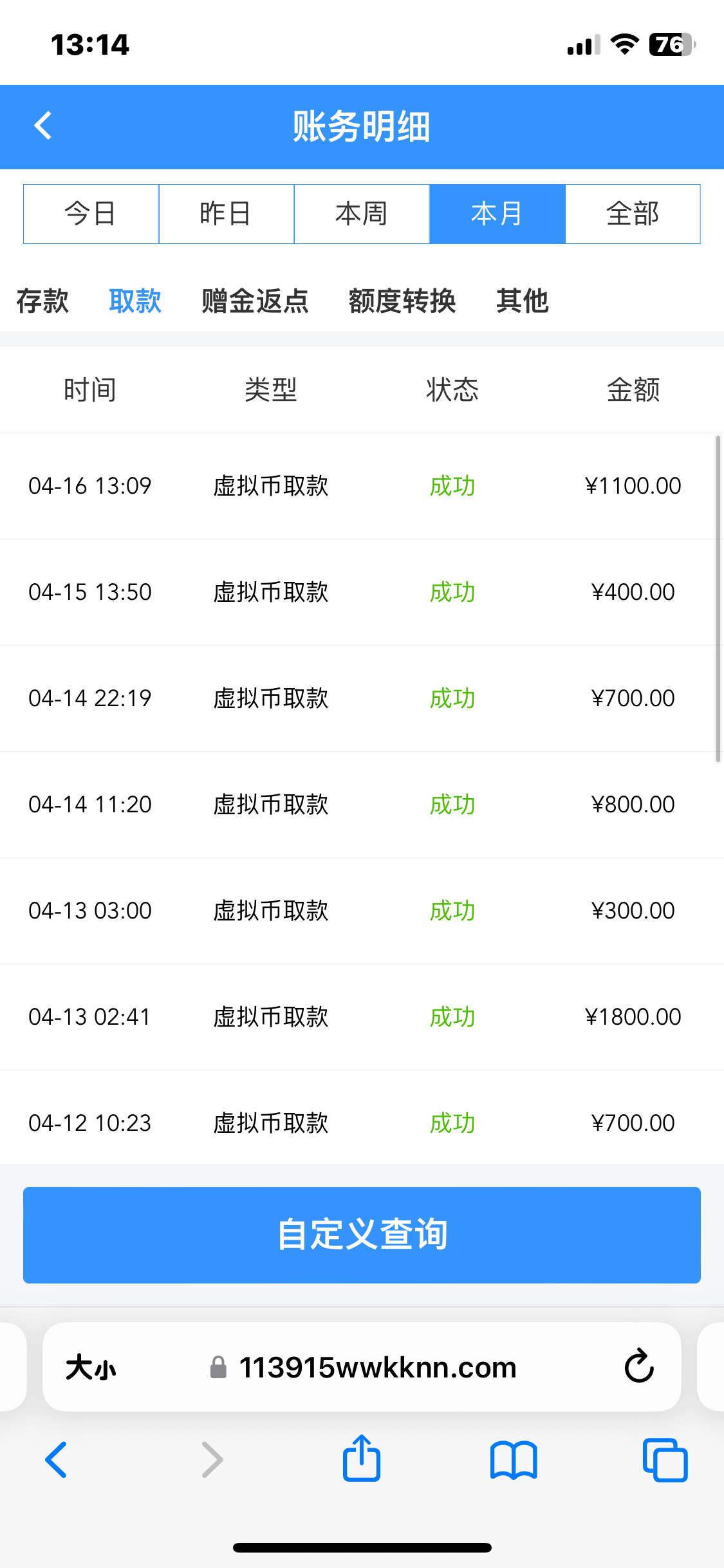The image size is (724, 1568).
Task: Open Safari bookmarks
Action: pos(513,1459)
